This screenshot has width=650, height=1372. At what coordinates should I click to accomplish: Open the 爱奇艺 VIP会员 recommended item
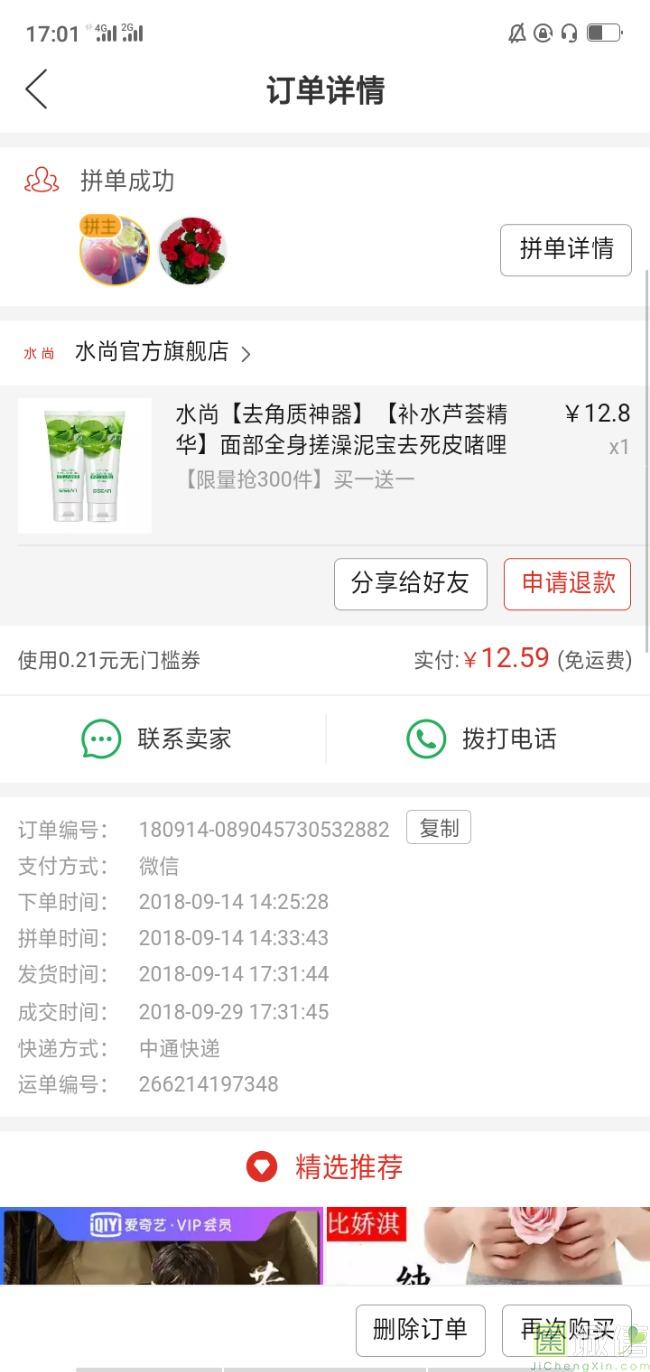pyautogui.click(x=161, y=1246)
